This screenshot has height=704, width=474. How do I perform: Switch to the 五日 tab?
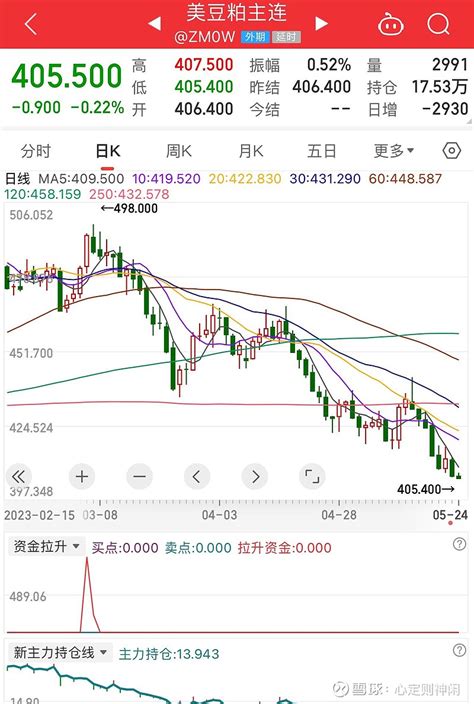[322, 151]
